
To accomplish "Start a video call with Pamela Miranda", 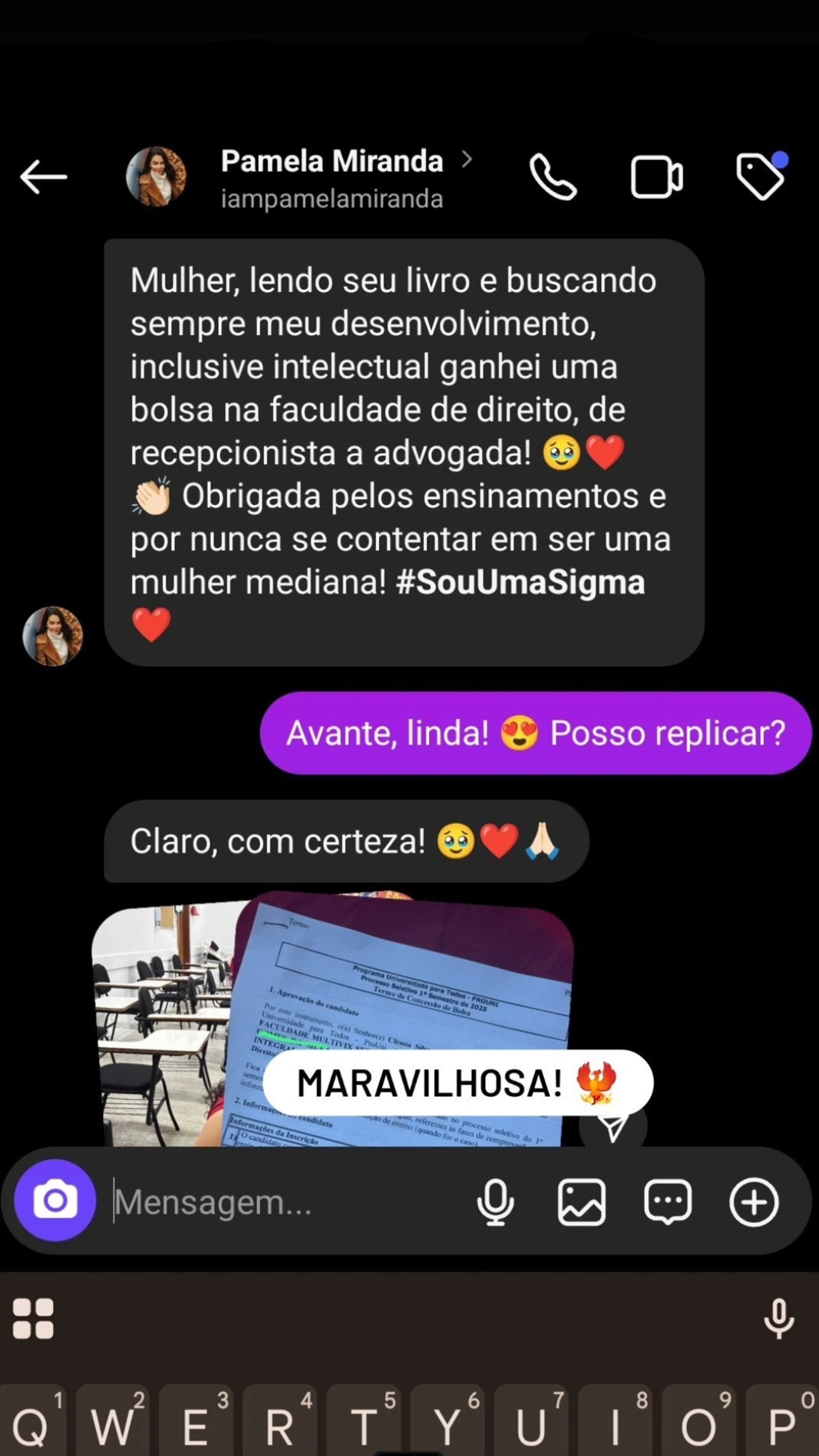I will (656, 177).
